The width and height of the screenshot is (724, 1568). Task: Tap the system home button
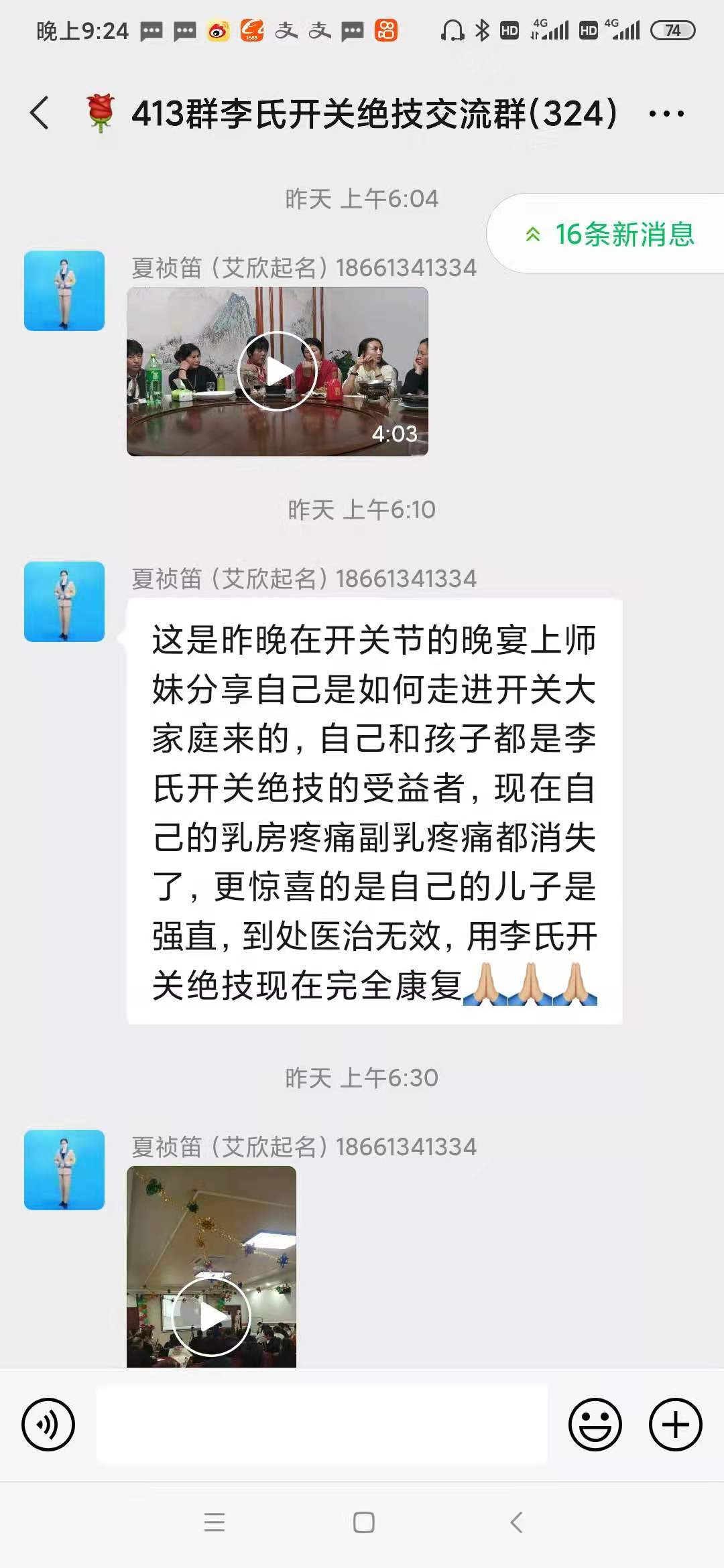pos(363,1522)
